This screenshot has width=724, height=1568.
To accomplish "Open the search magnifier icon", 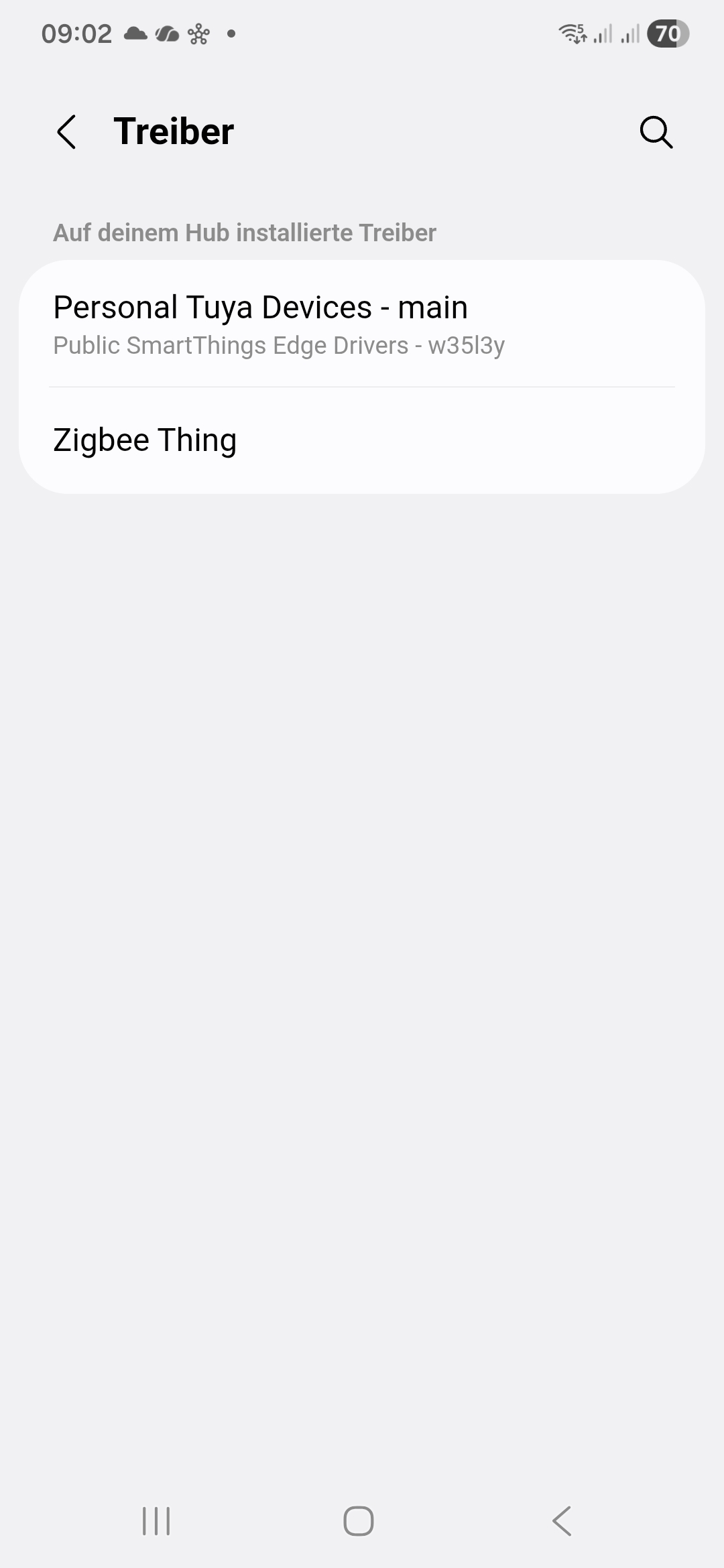I will [x=656, y=131].
